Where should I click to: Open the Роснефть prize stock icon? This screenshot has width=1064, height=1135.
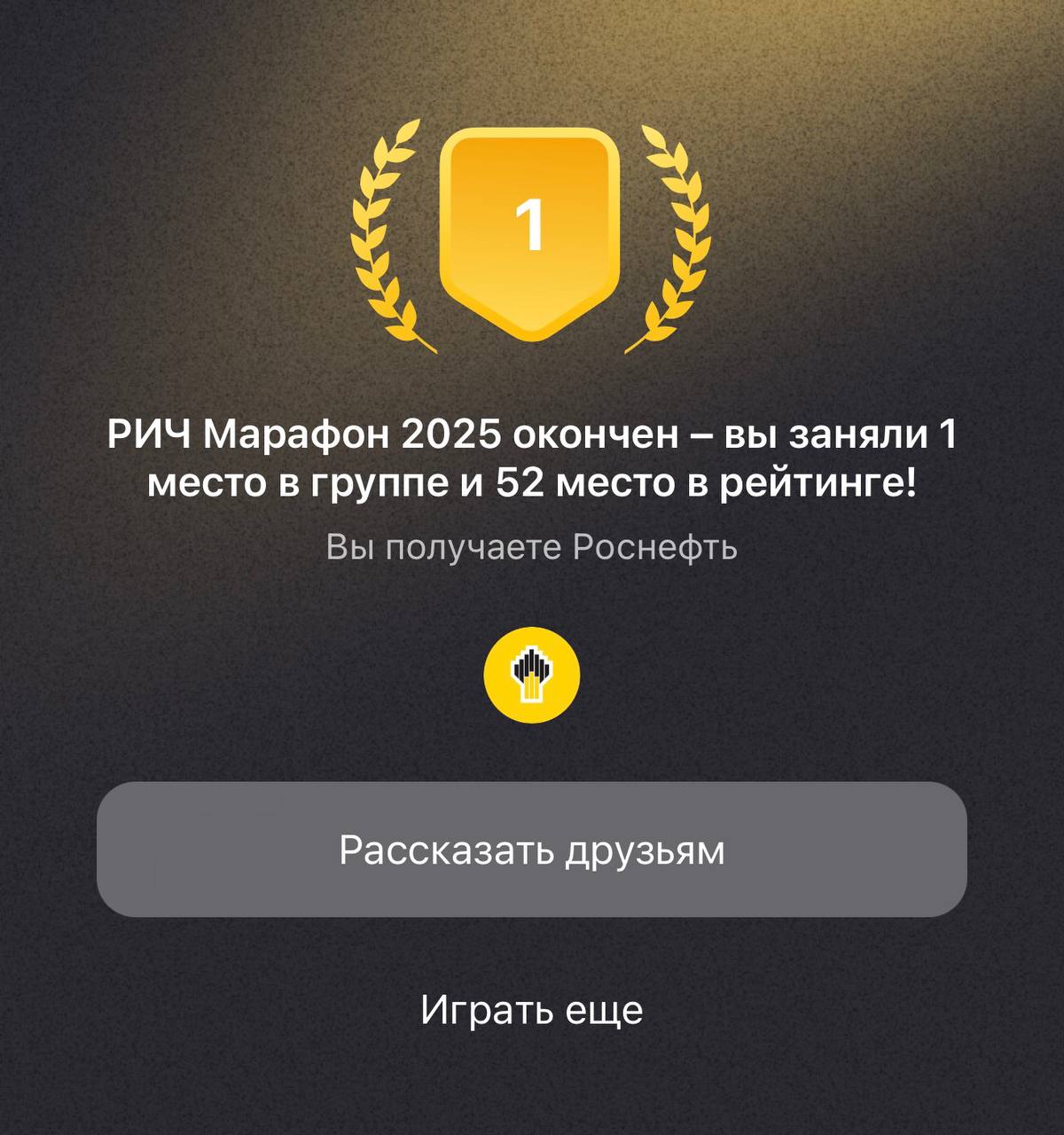point(531,676)
